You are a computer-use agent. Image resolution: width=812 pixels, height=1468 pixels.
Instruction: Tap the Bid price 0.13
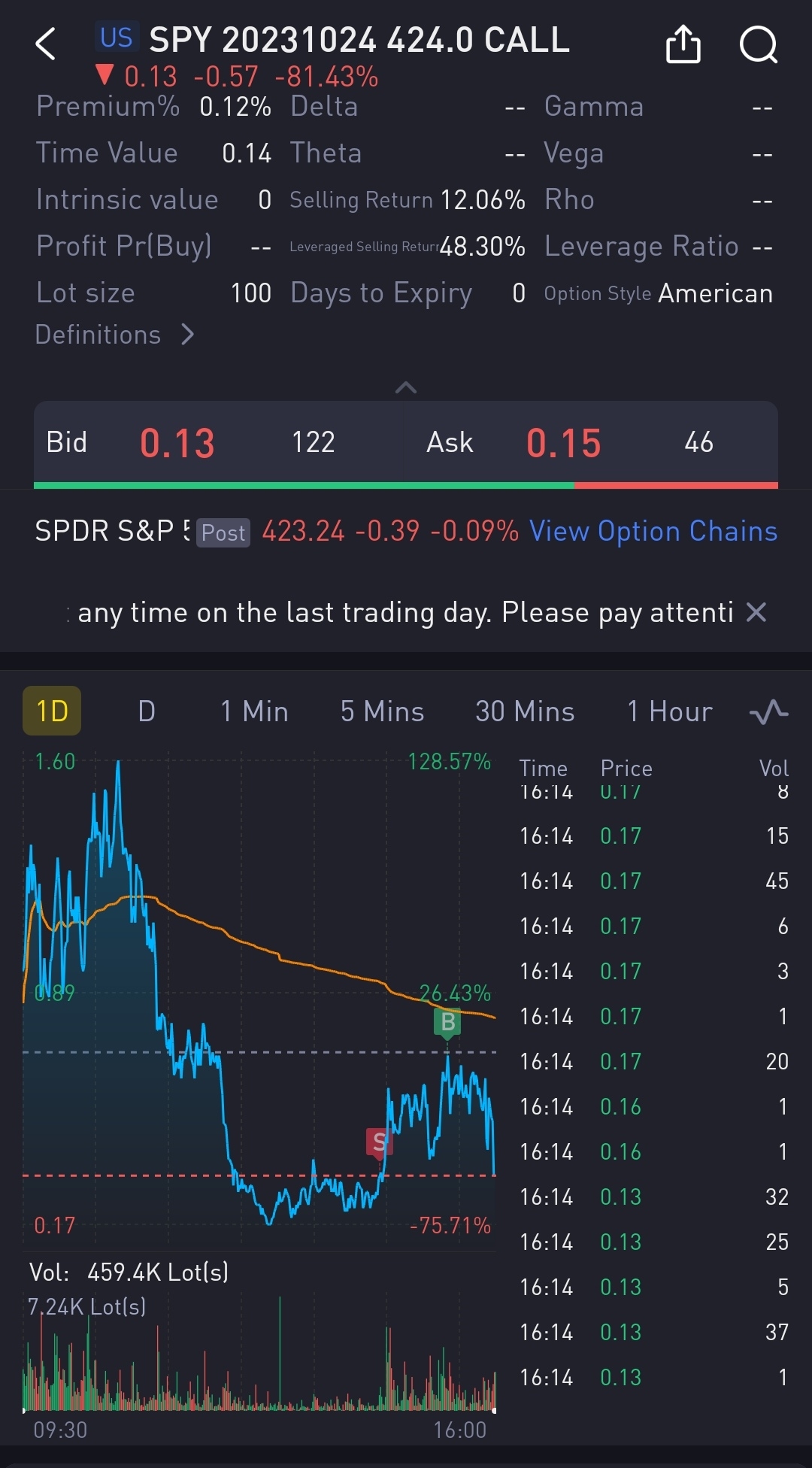pyautogui.click(x=177, y=443)
